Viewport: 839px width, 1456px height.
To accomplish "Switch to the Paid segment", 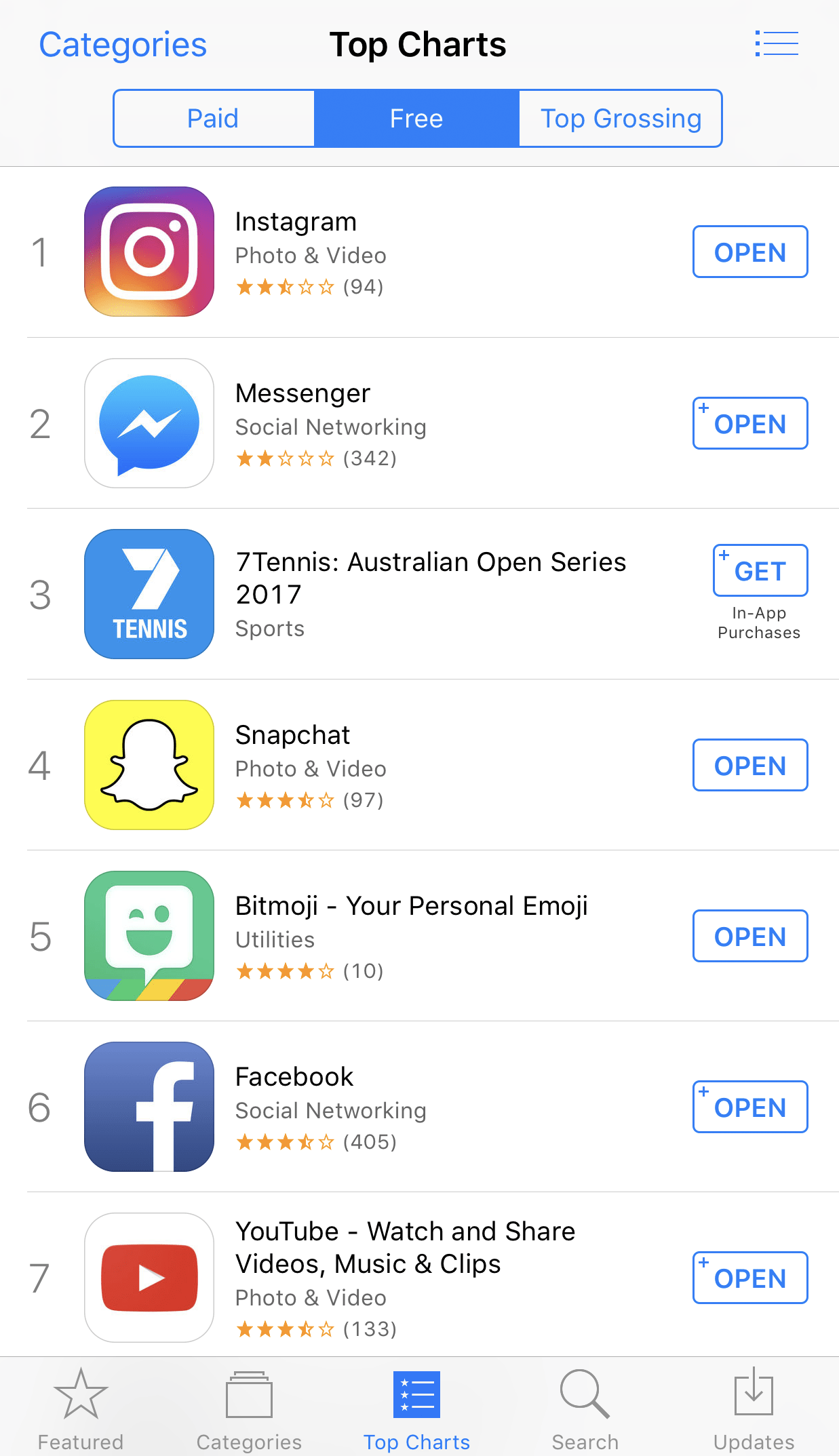I will [214, 119].
